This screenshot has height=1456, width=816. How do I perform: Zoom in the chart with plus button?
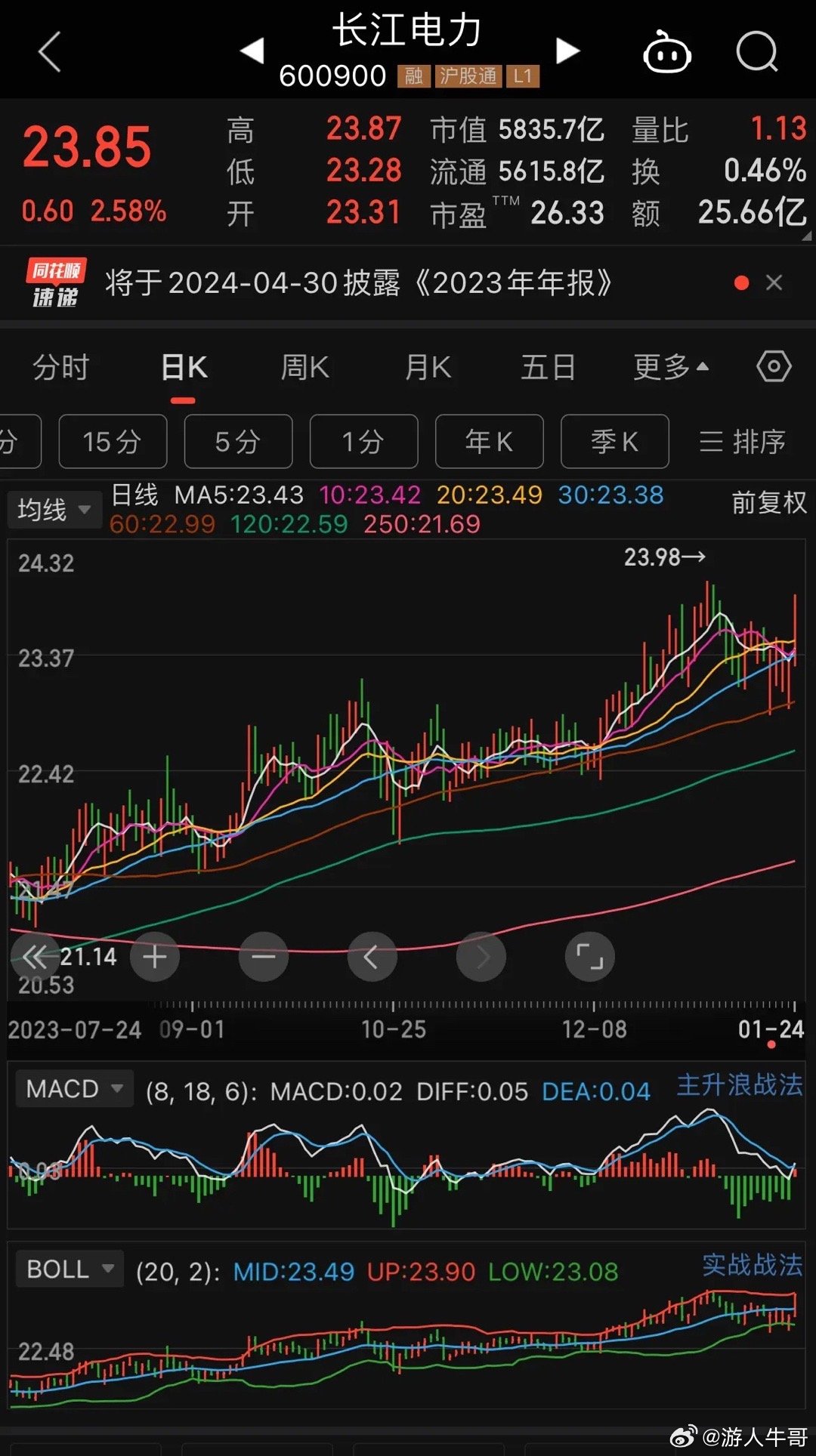pyautogui.click(x=155, y=957)
